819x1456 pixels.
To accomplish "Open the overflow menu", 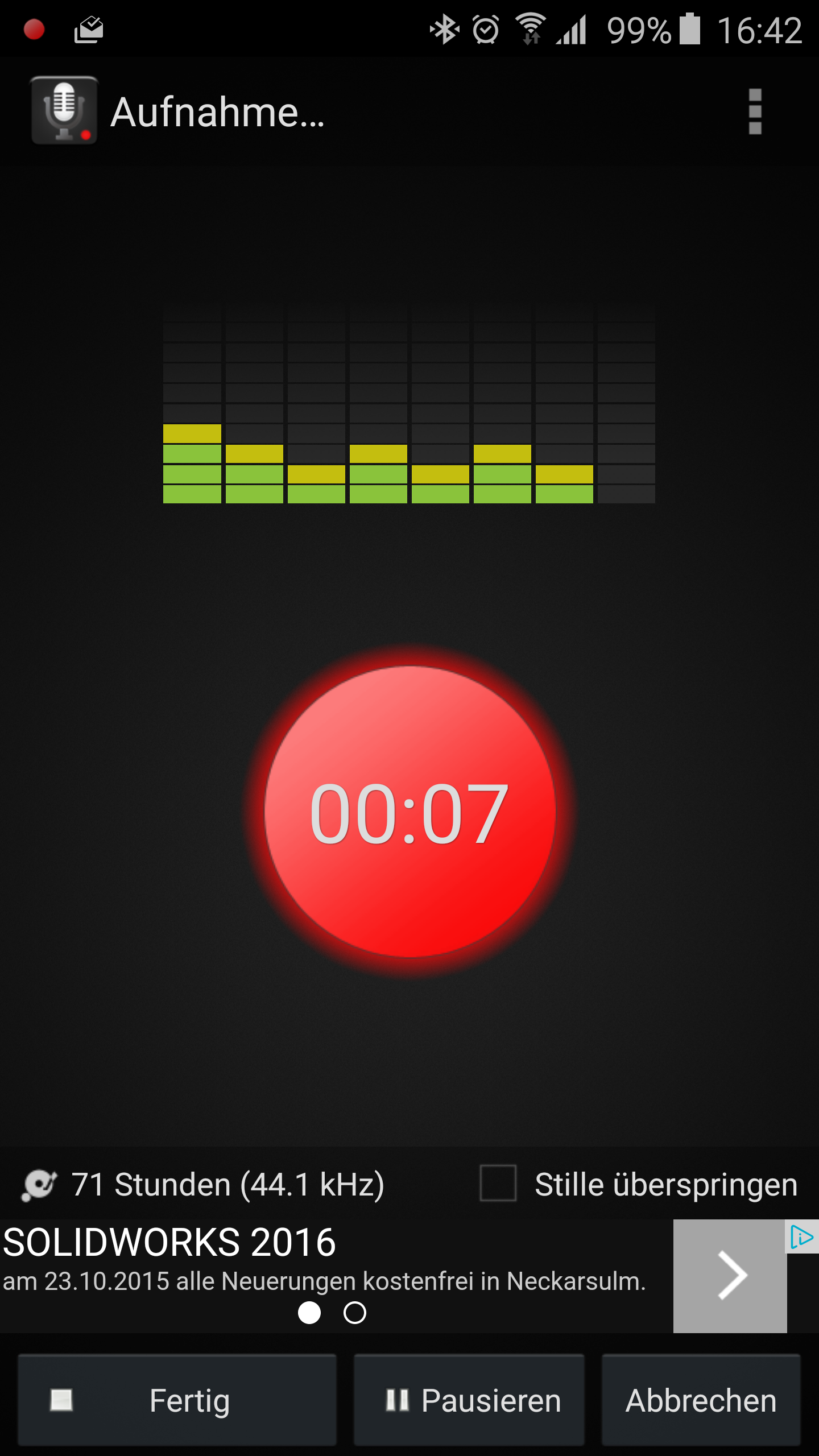I will pos(755,111).
